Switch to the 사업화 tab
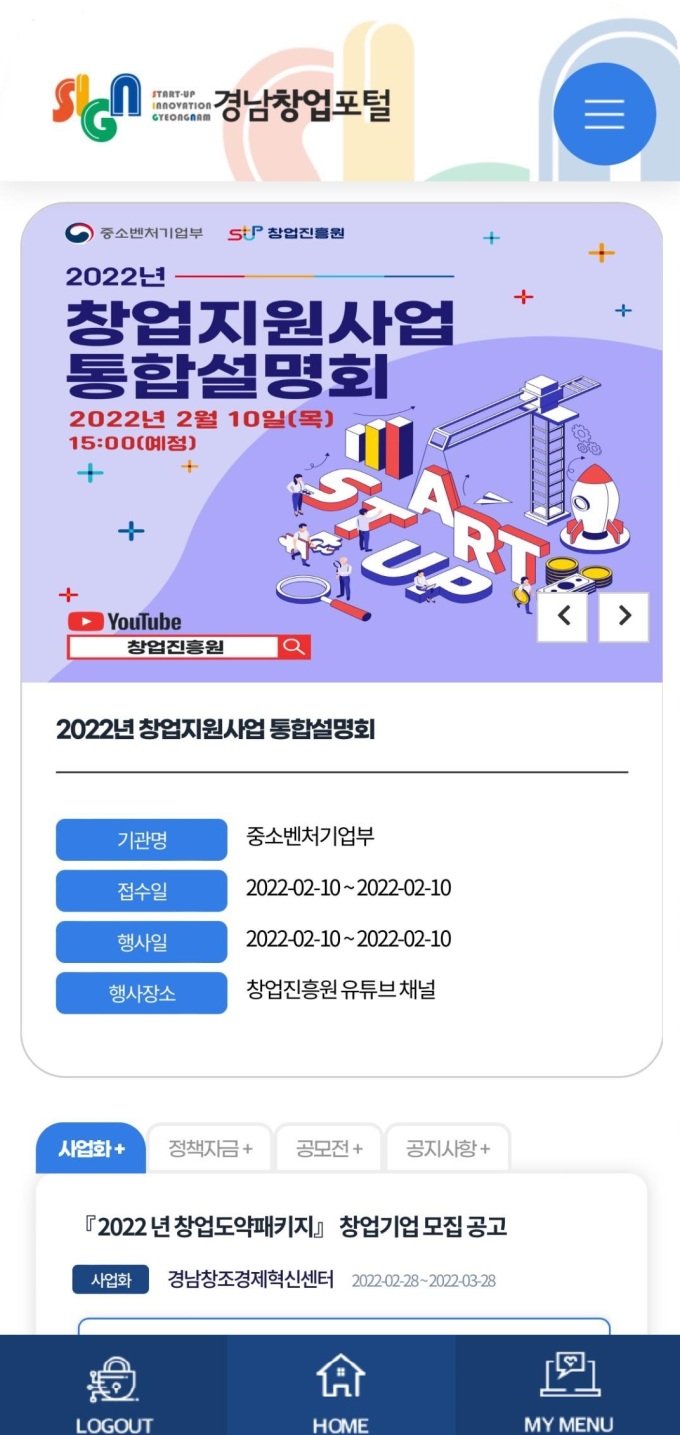 click(91, 1148)
